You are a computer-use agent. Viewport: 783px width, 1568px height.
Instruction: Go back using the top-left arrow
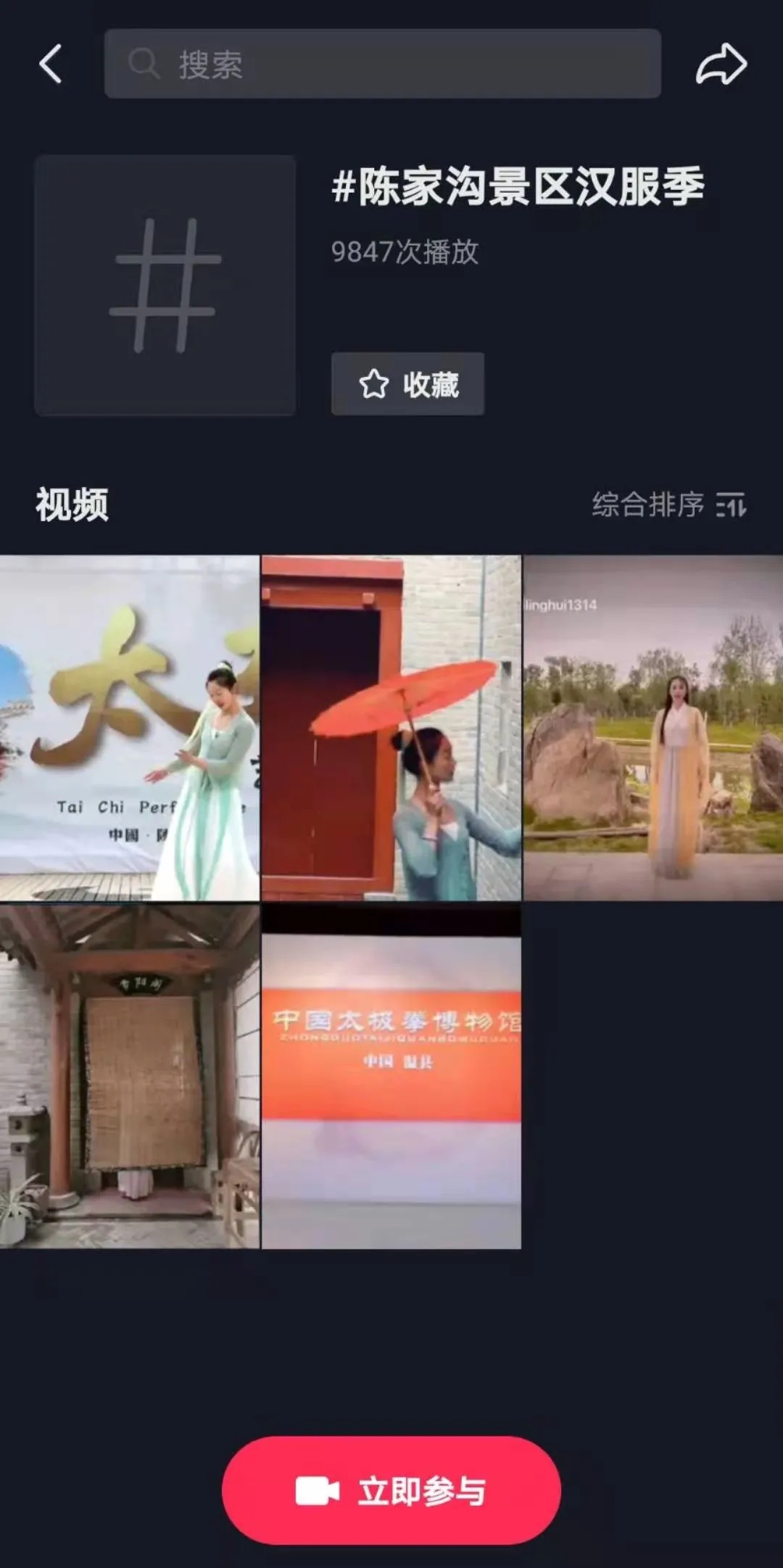pos(50,64)
